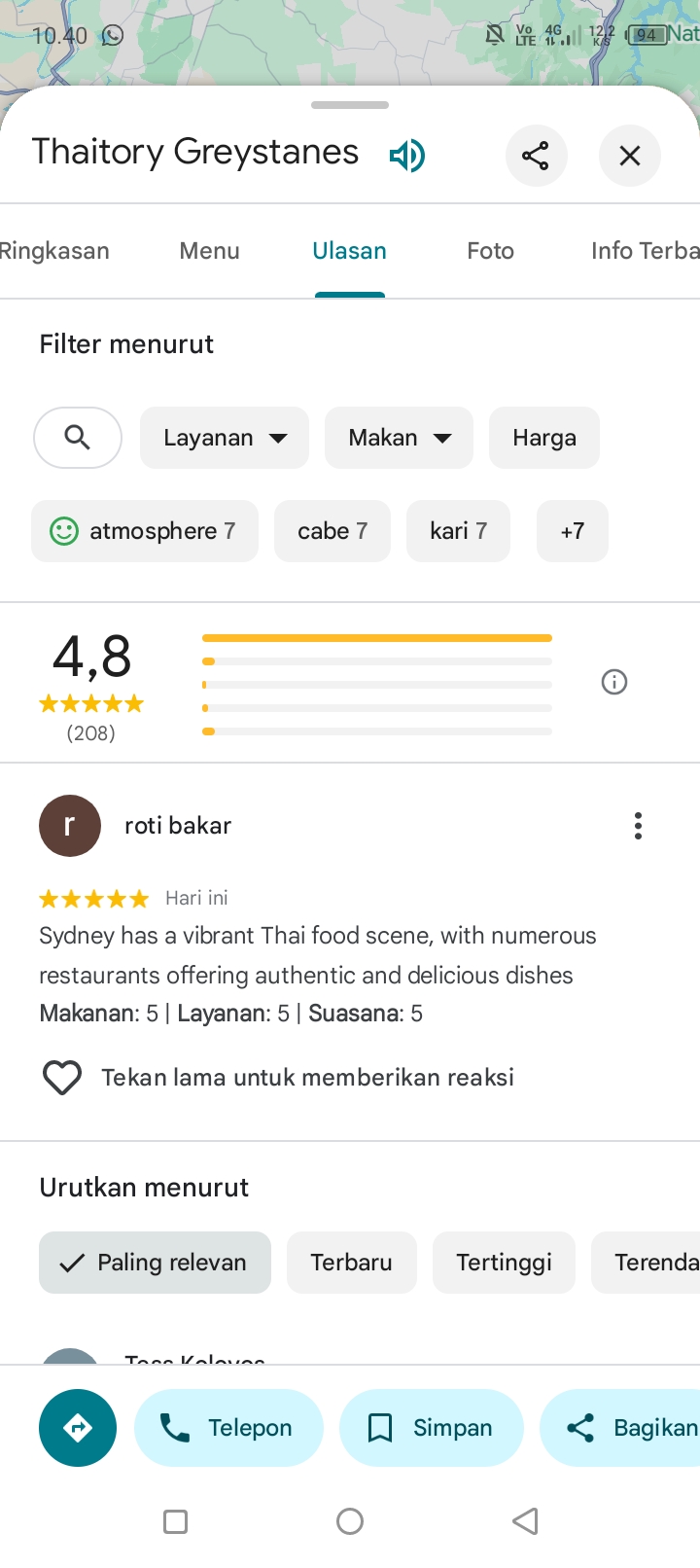This screenshot has width=700, height=1568.
Task: Save this place with Simpan
Action: (432, 1428)
